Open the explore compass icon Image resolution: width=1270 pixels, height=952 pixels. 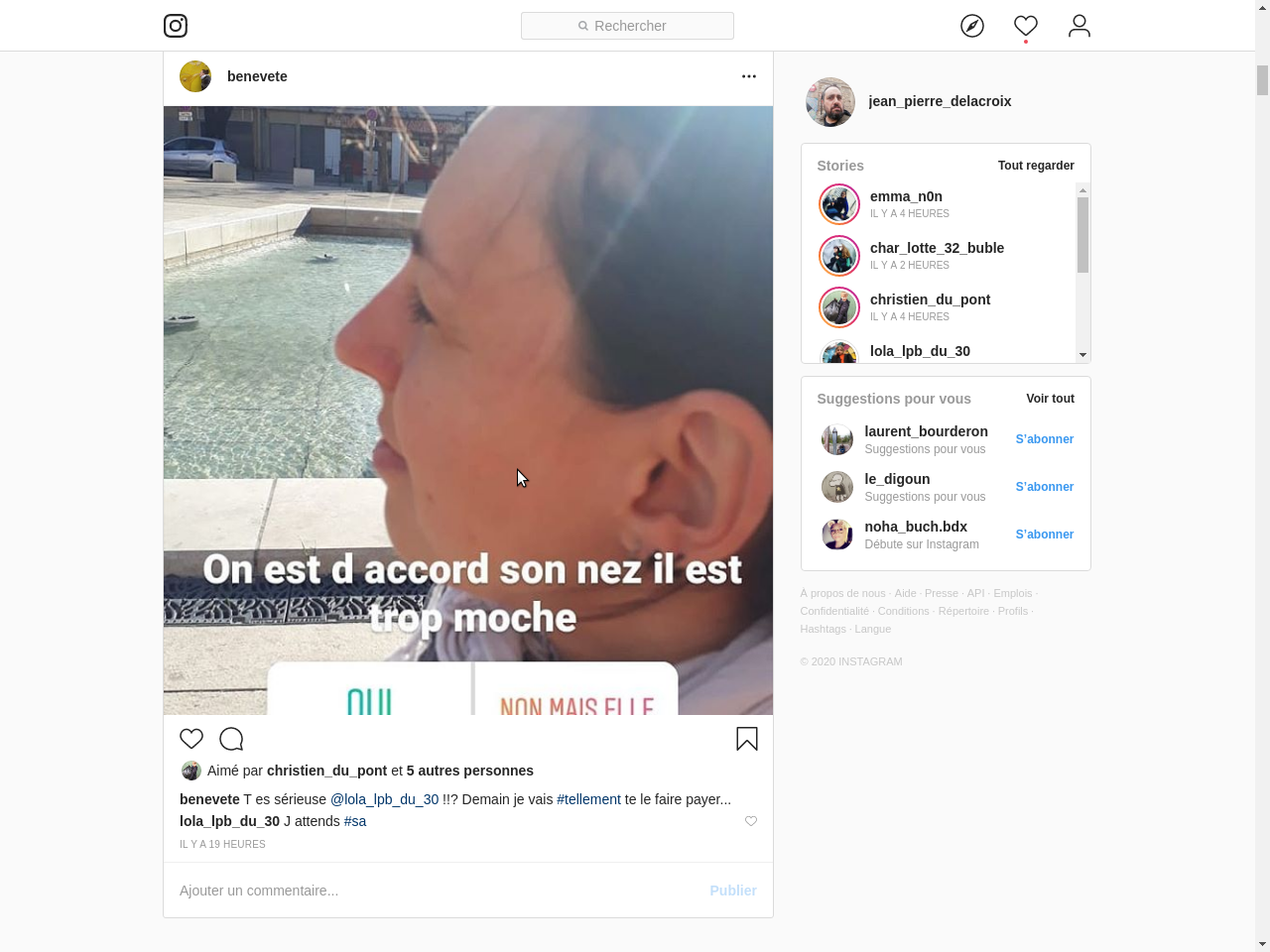[972, 26]
